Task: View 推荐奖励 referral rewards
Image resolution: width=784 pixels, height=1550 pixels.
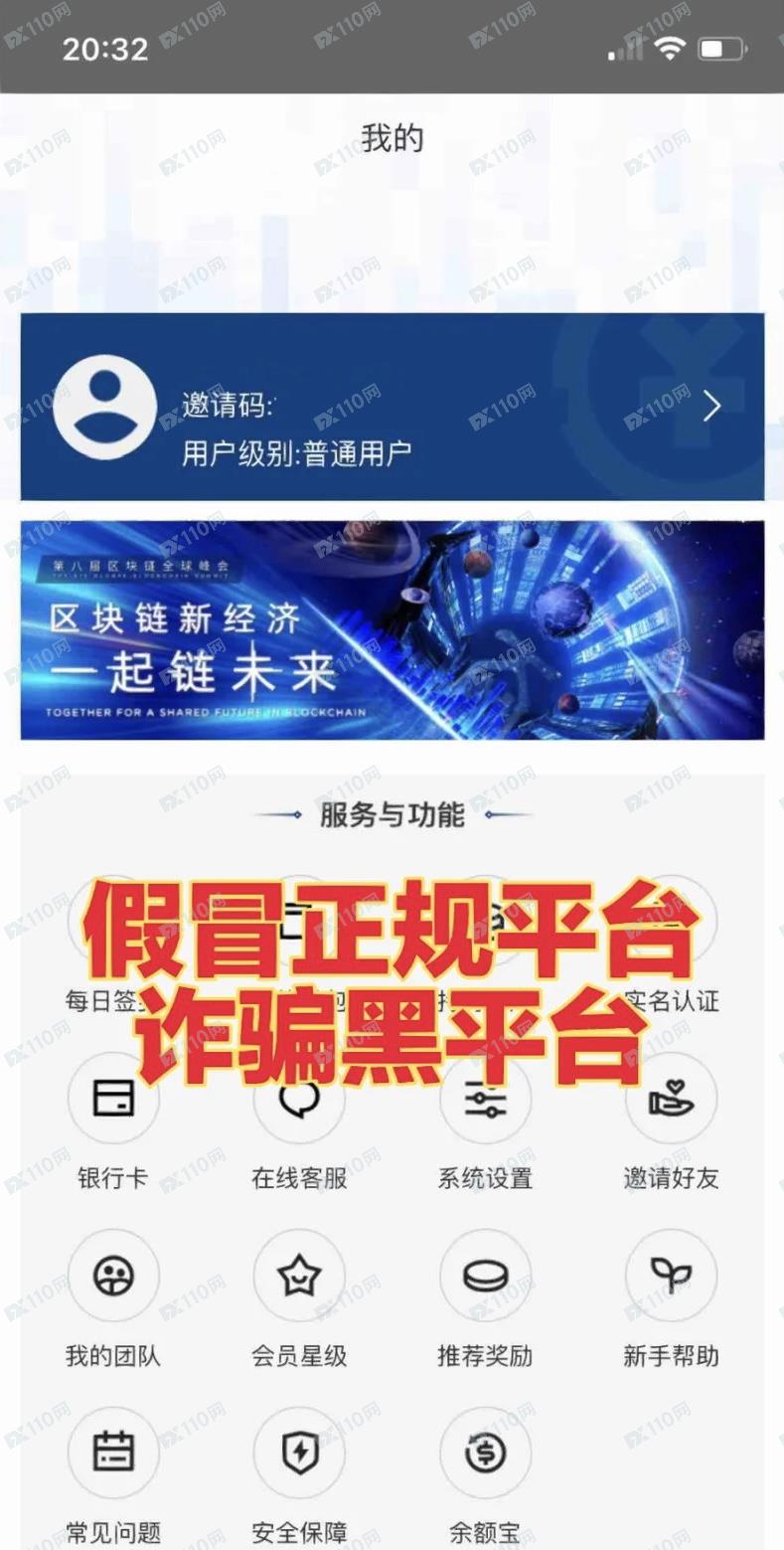Action: 485,1277
